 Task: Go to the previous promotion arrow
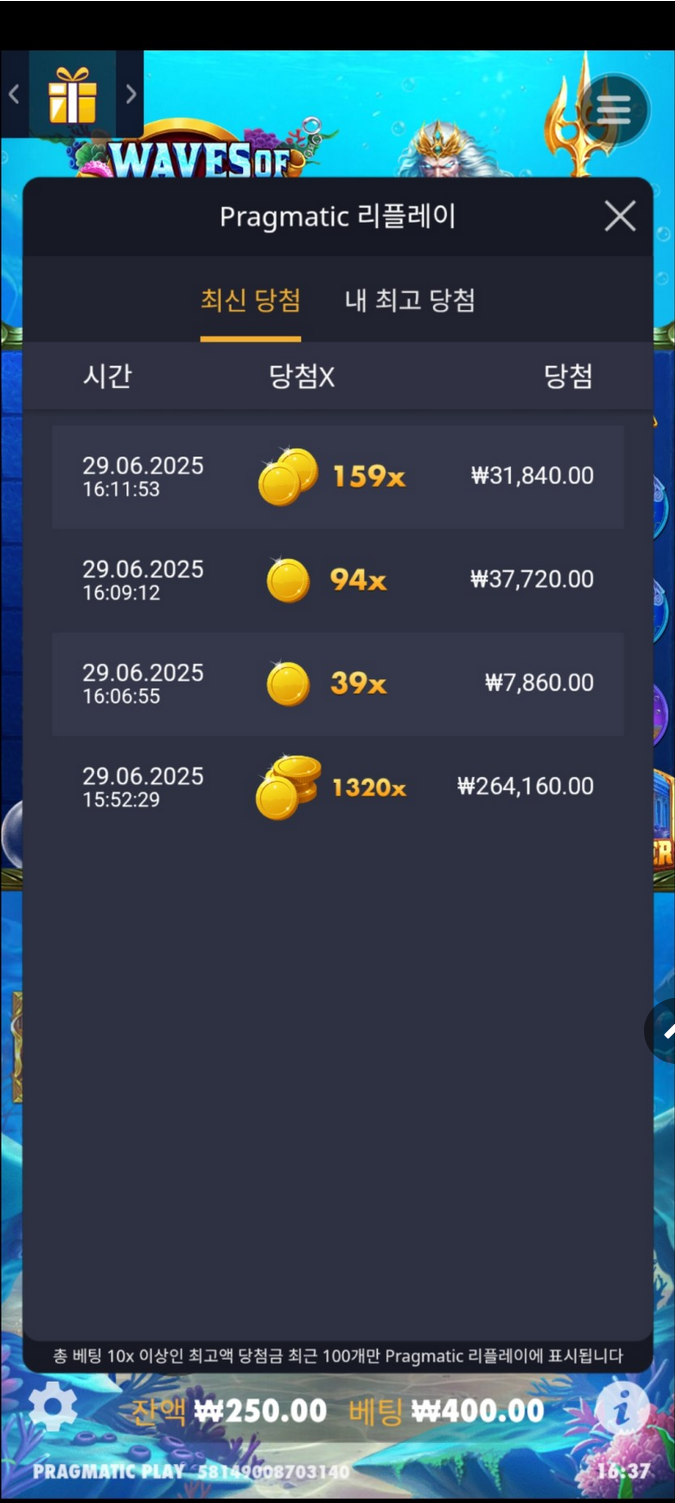click(14, 95)
